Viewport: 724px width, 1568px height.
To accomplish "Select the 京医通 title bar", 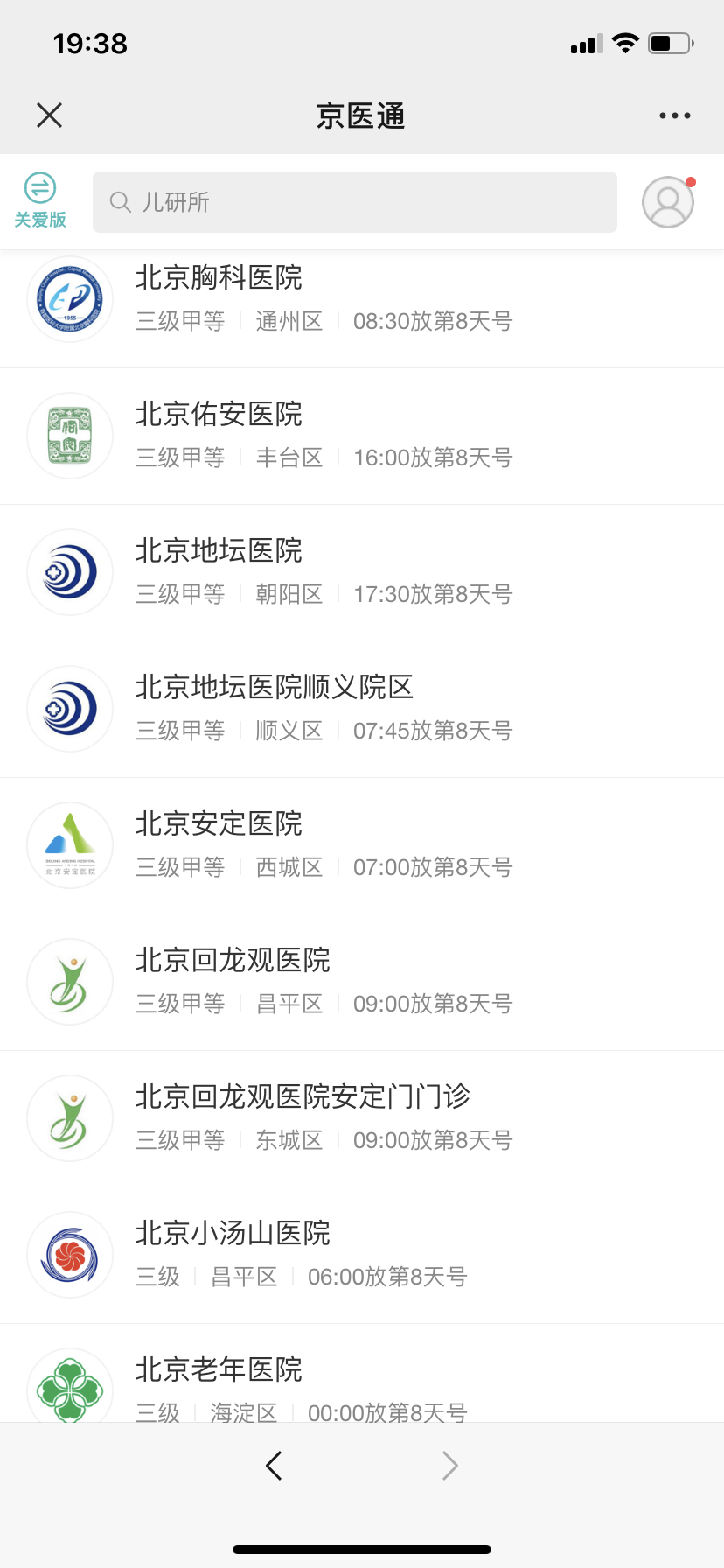I will pos(362,115).
